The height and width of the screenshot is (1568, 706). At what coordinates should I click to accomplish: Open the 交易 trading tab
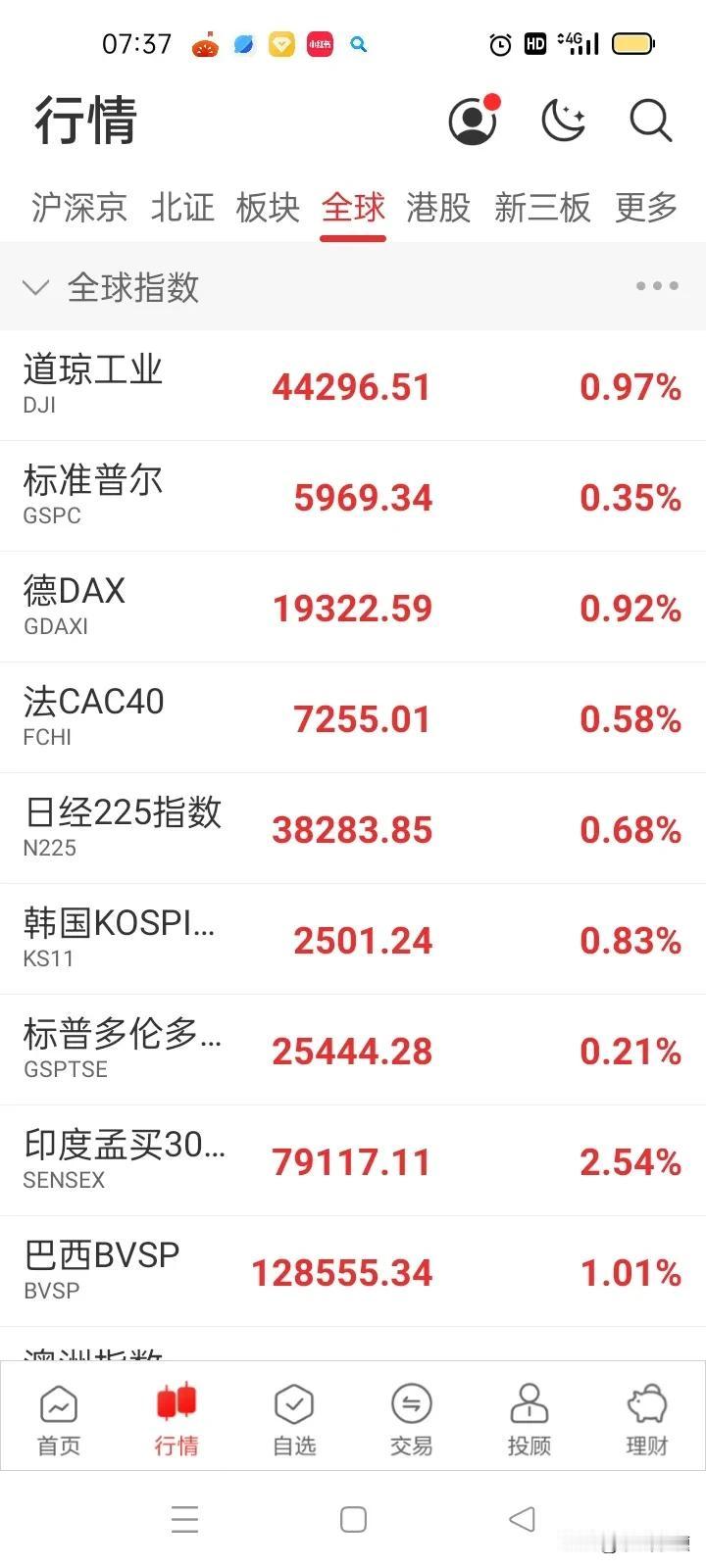[411, 1419]
